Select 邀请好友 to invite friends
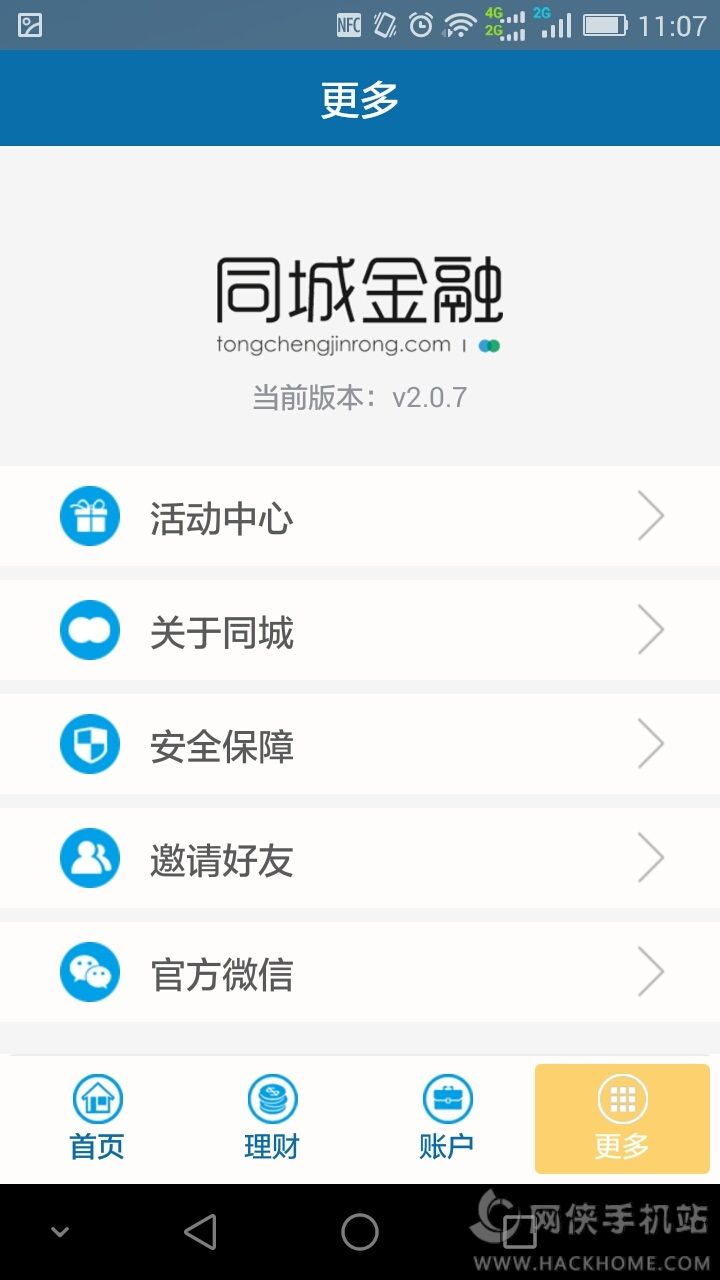The width and height of the screenshot is (720, 1280). point(360,859)
